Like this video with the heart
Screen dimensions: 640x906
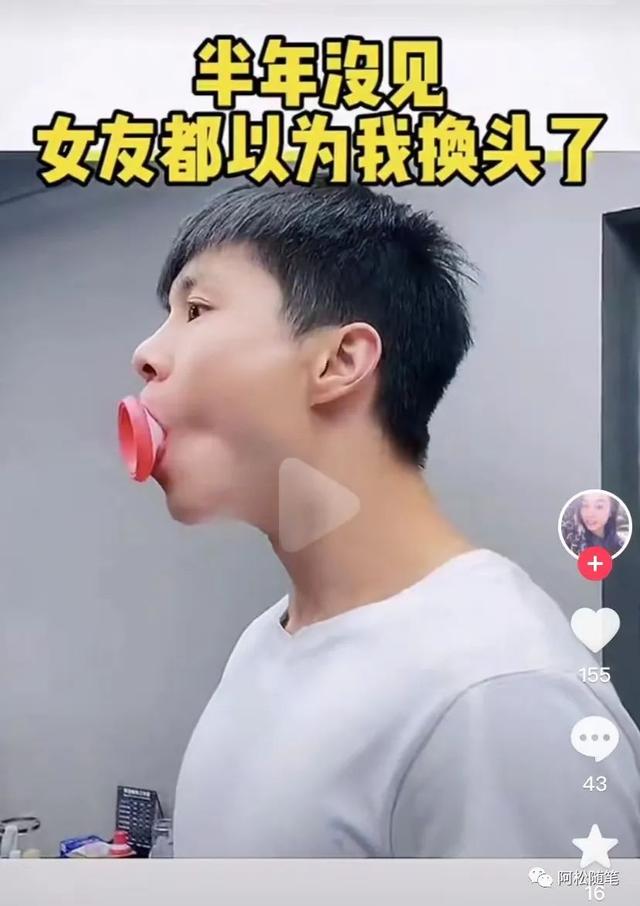point(595,630)
